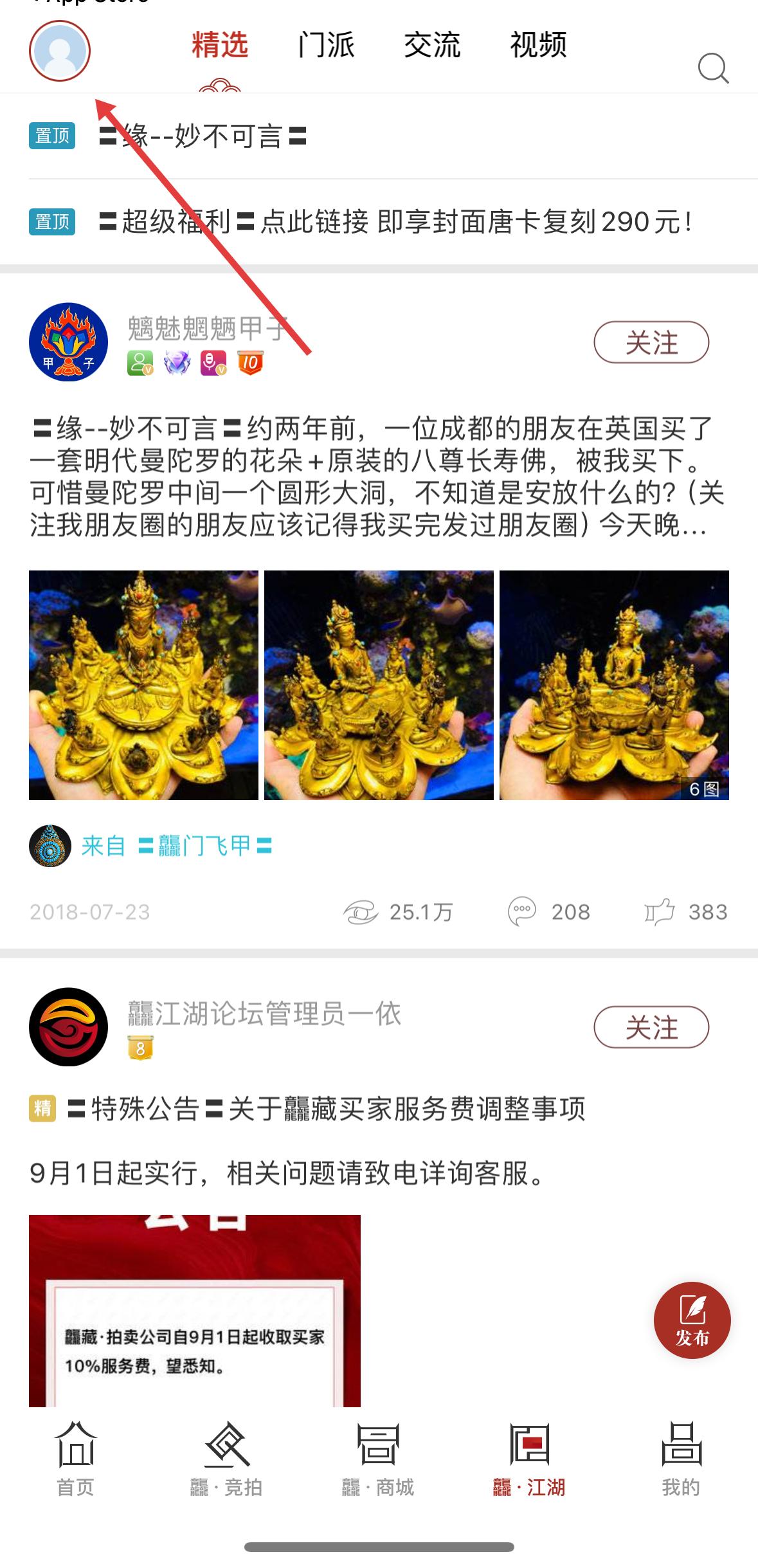Switch to the 门派 tab
The height and width of the screenshot is (1568, 758).
(326, 46)
